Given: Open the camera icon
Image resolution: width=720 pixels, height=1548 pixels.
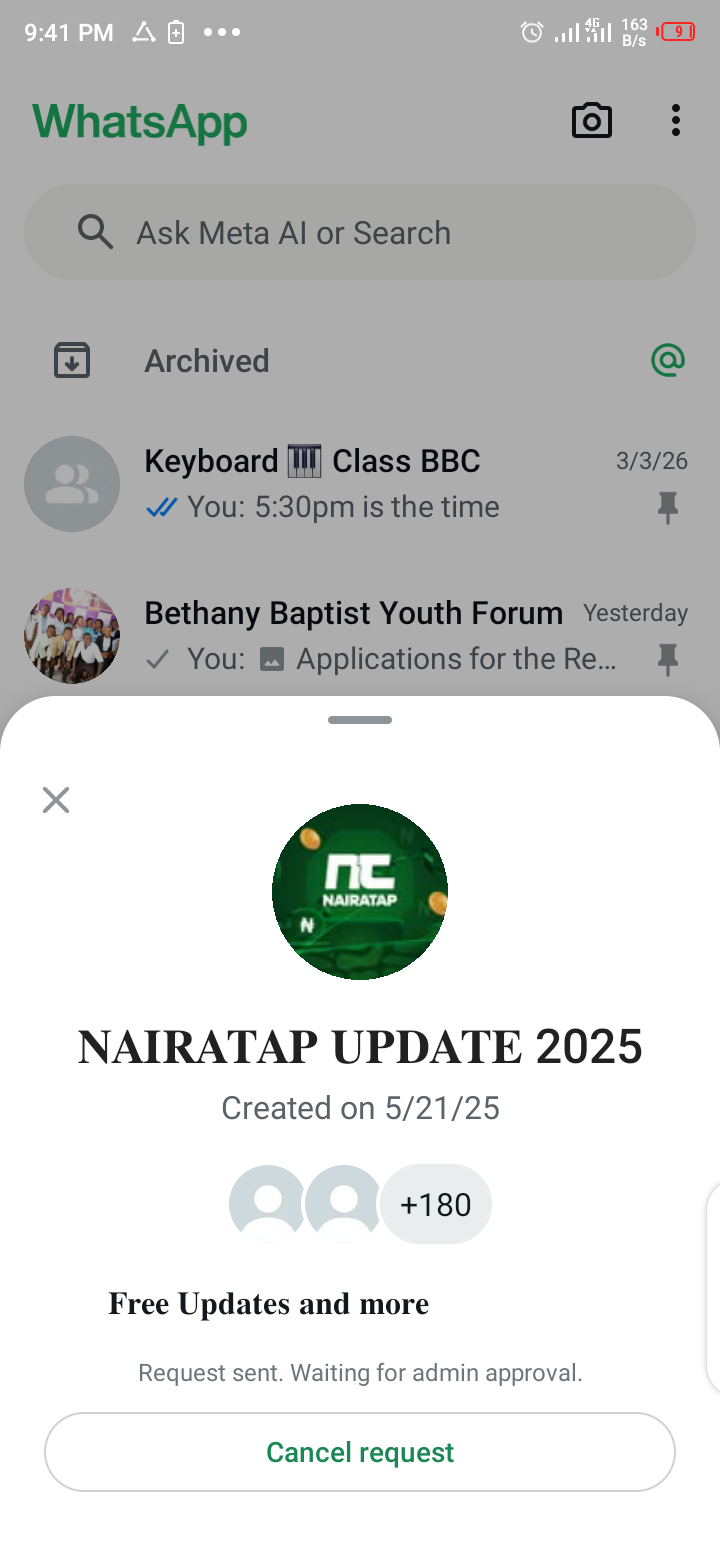Looking at the screenshot, I should (591, 121).
